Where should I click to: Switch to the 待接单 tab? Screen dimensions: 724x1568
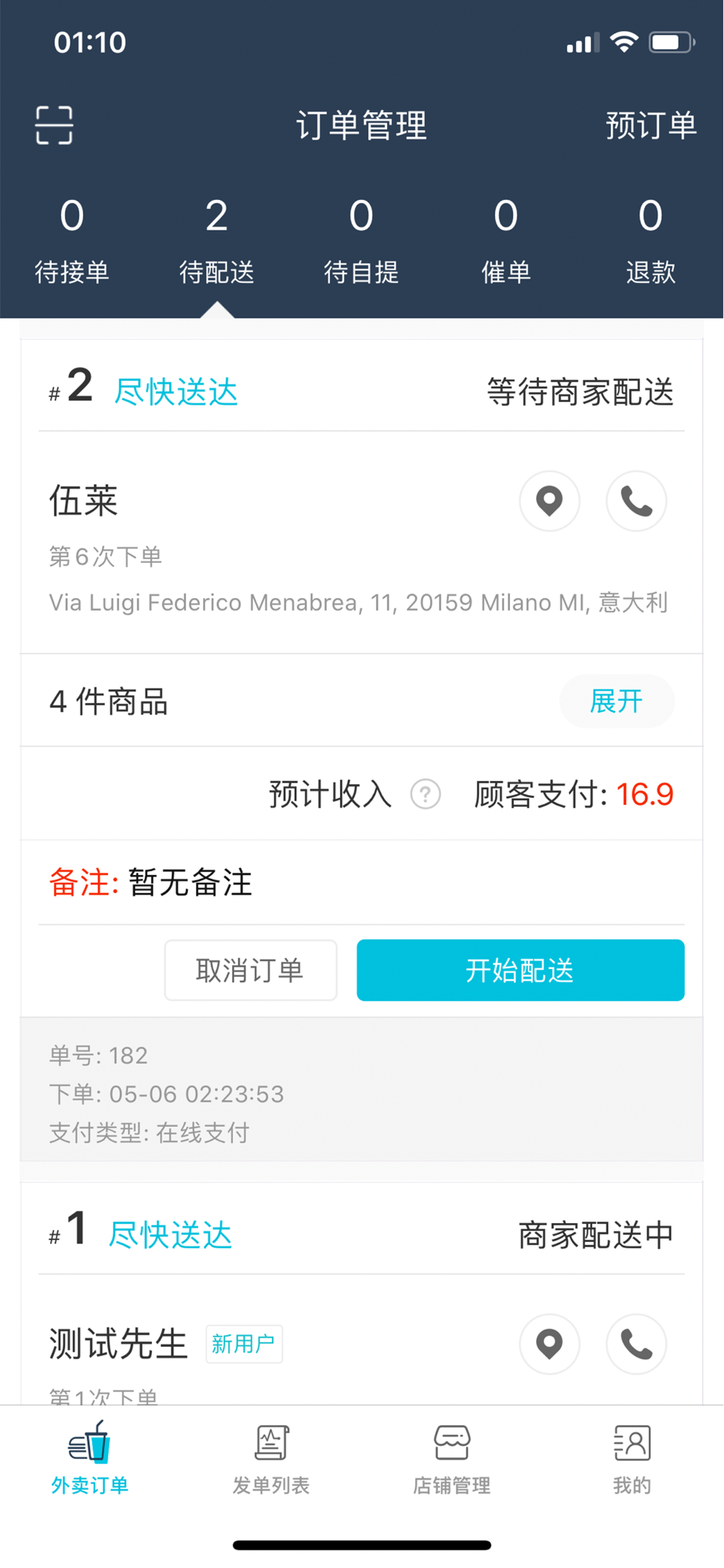(72, 240)
